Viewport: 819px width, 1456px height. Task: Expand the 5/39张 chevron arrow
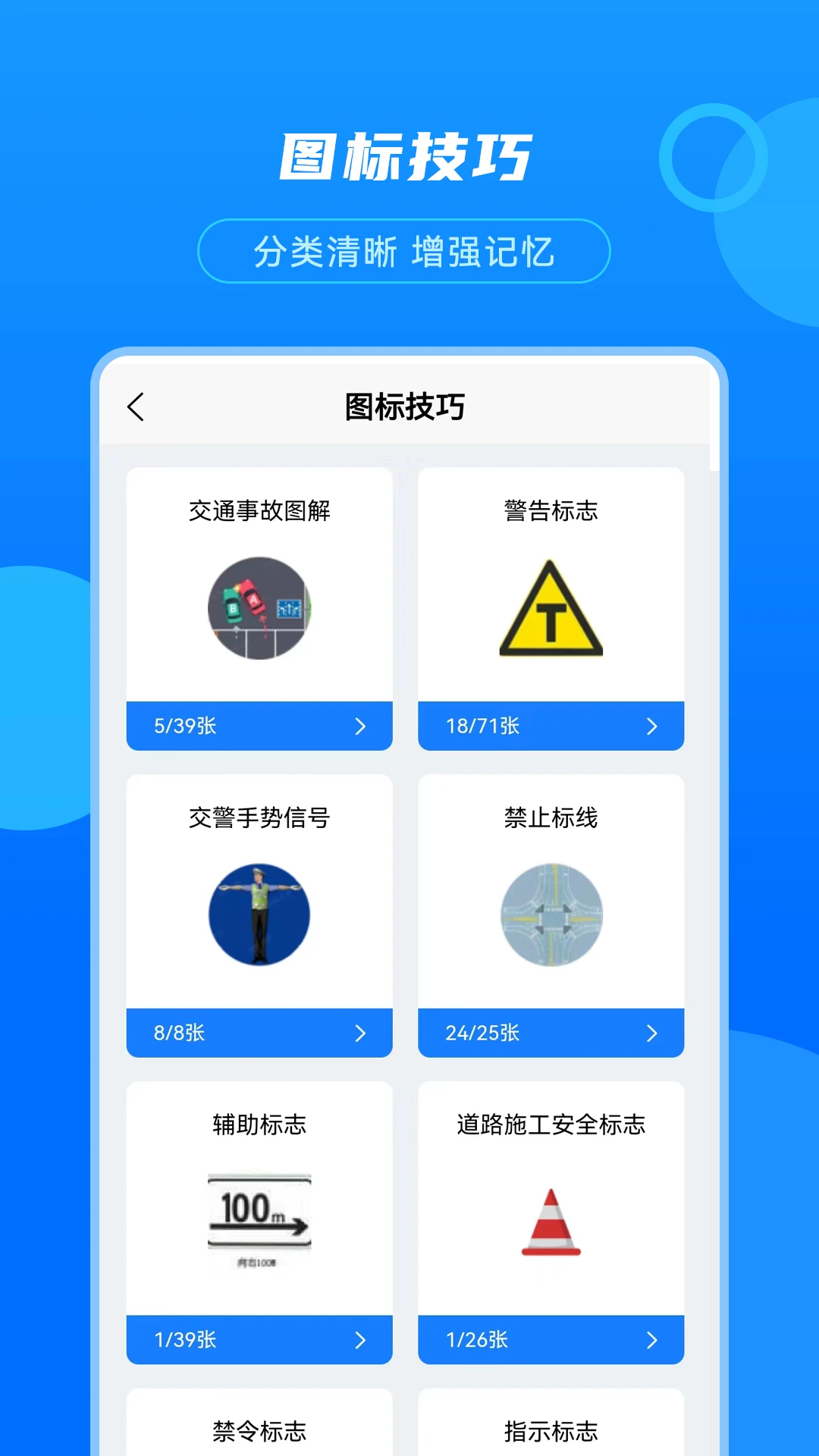pos(360,726)
